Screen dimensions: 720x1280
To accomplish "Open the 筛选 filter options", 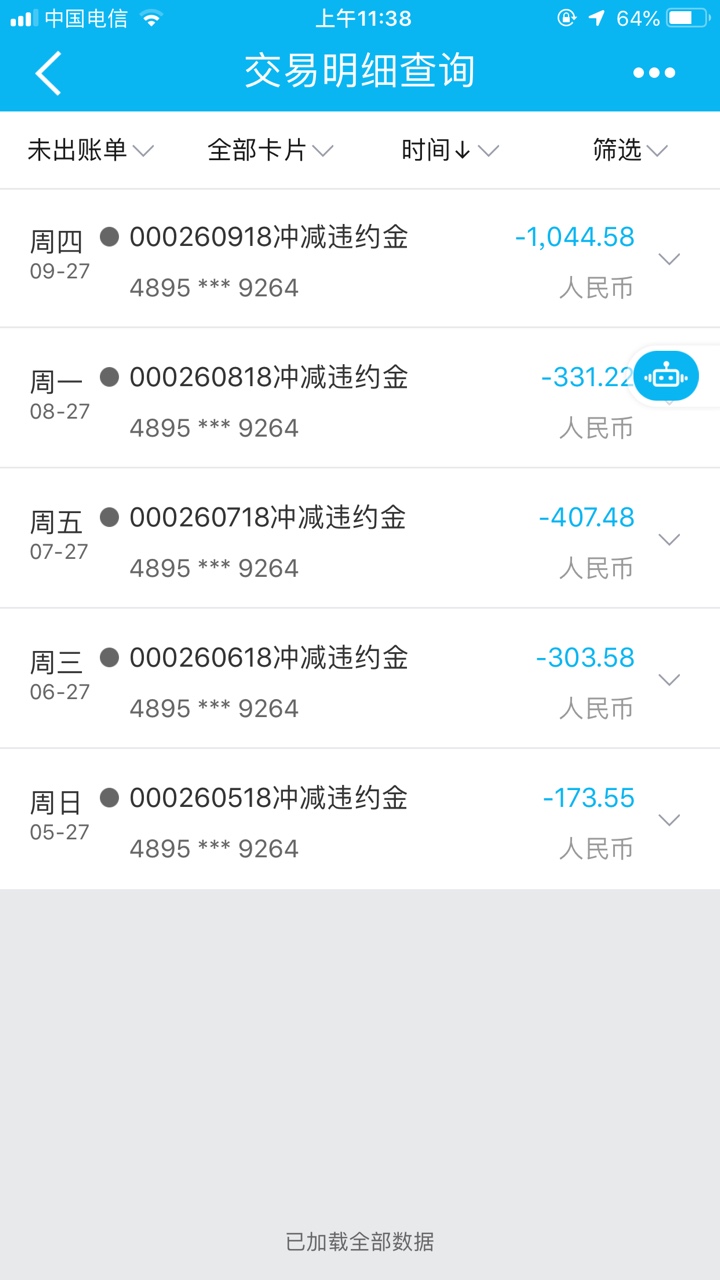I will pyautogui.click(x=630, y=150).
